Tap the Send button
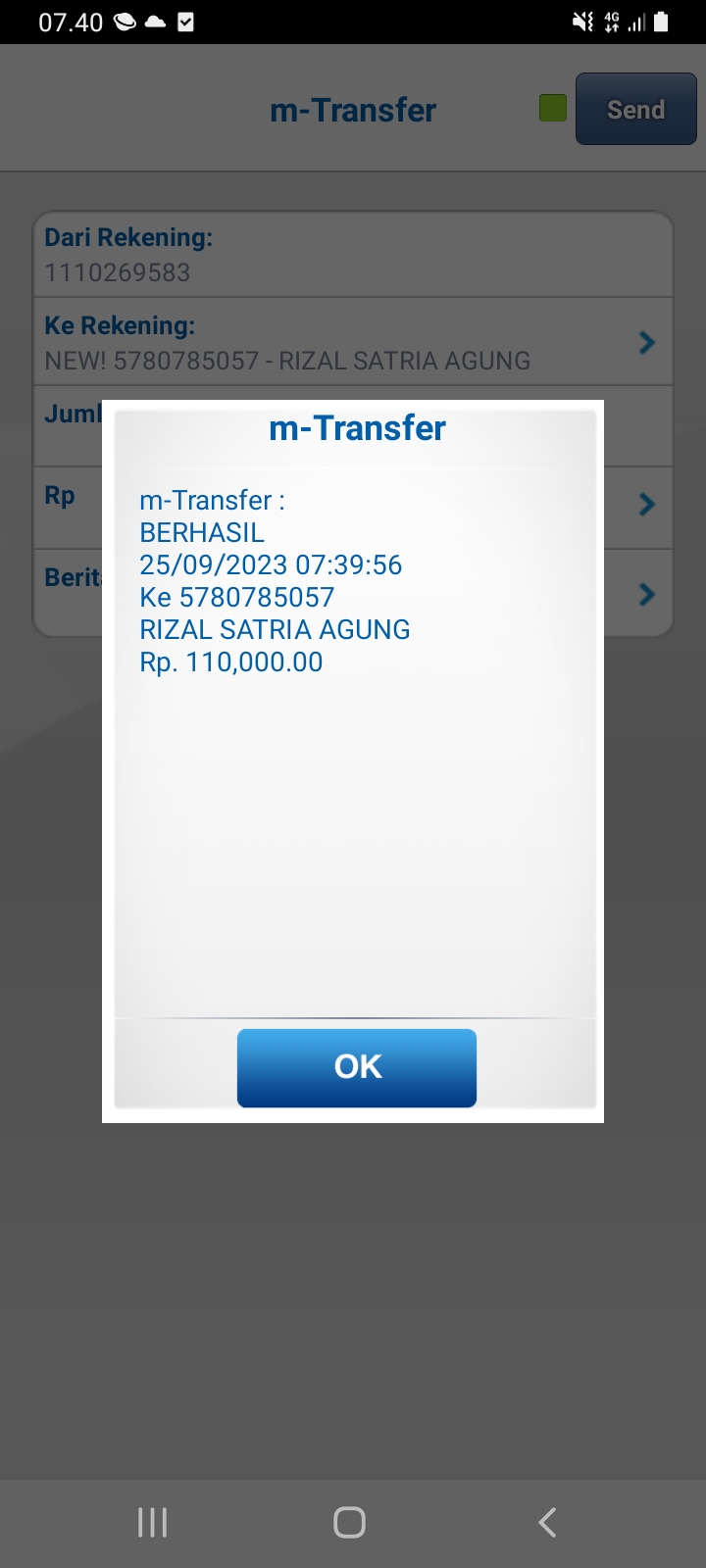 click(x=635, y=109)
